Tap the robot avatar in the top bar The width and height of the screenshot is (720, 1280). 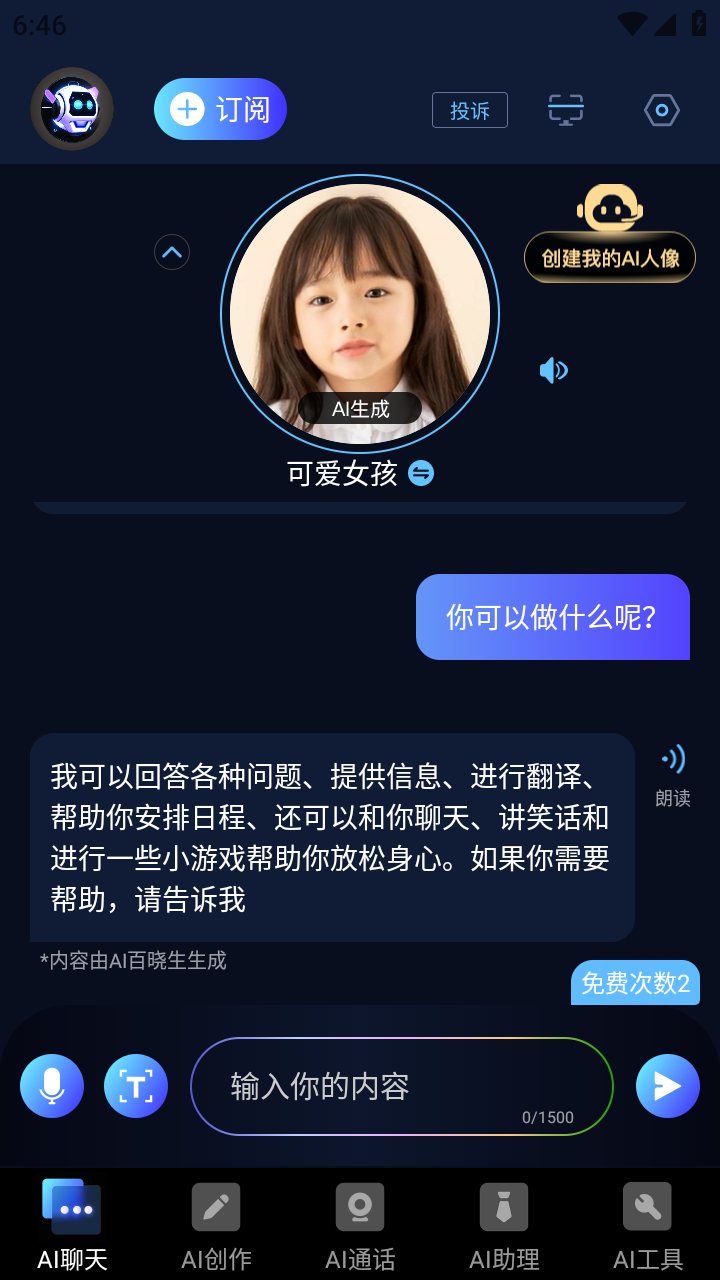click(72, 109)
